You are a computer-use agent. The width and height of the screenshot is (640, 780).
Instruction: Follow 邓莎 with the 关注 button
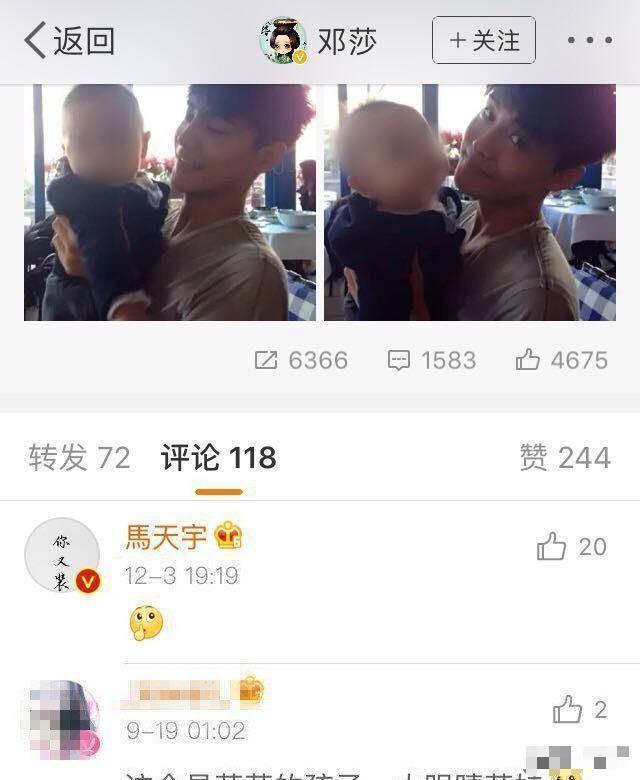pos(484,41)
